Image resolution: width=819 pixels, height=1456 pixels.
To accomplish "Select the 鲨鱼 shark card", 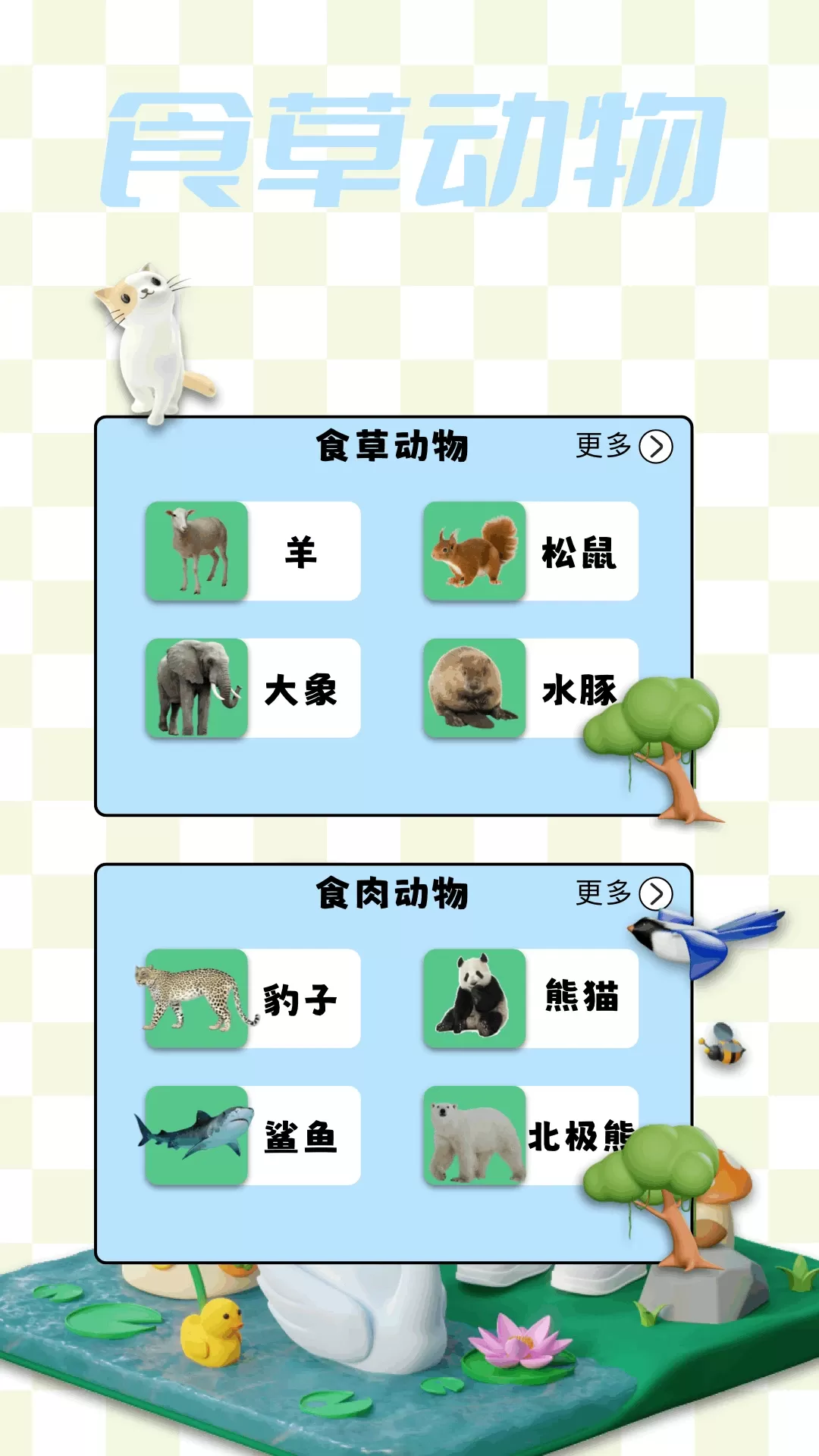I will point(253,1135).
